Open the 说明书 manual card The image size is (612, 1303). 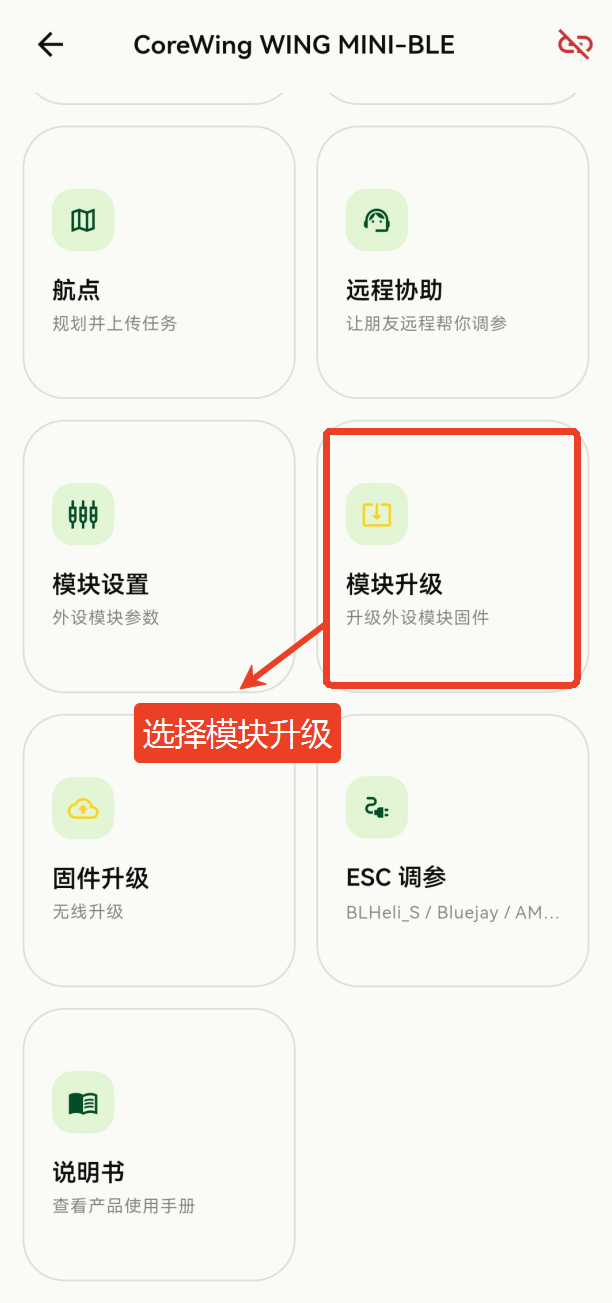(x=159, y=1145)
